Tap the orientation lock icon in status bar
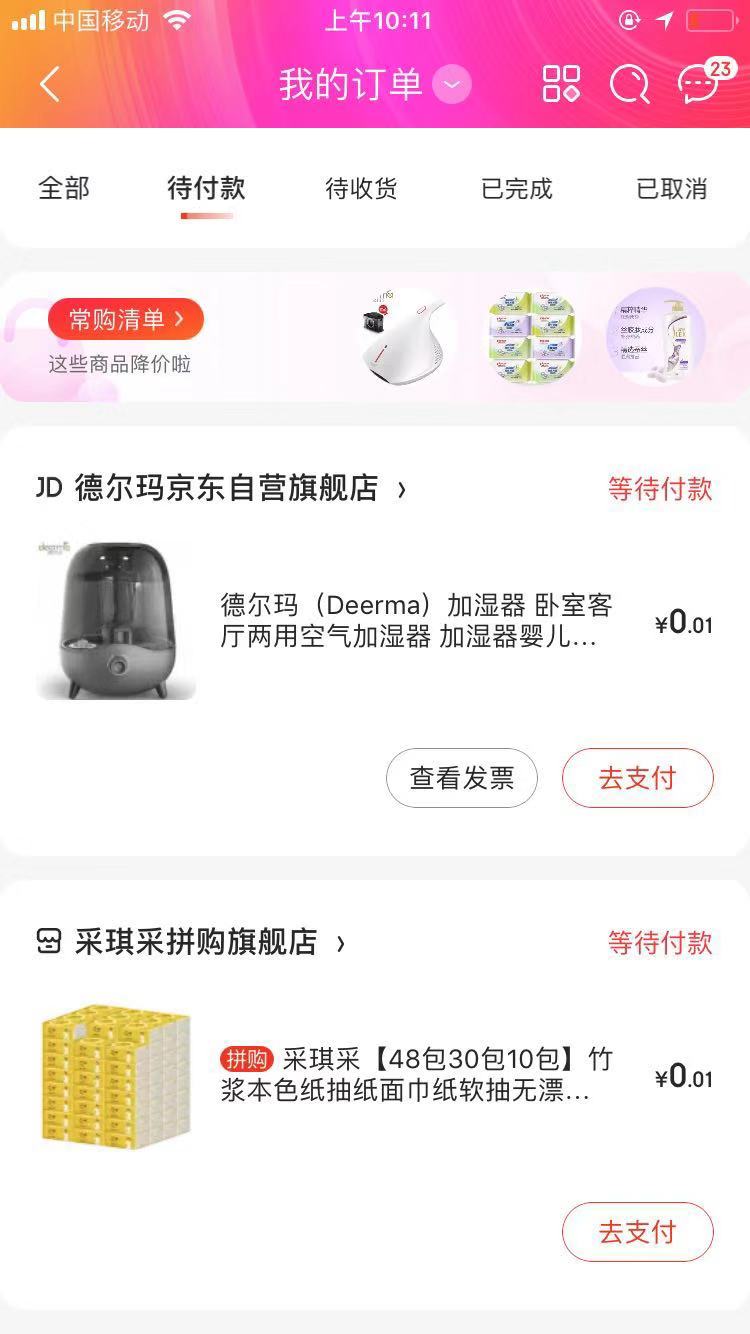 (x=628, y=20)
